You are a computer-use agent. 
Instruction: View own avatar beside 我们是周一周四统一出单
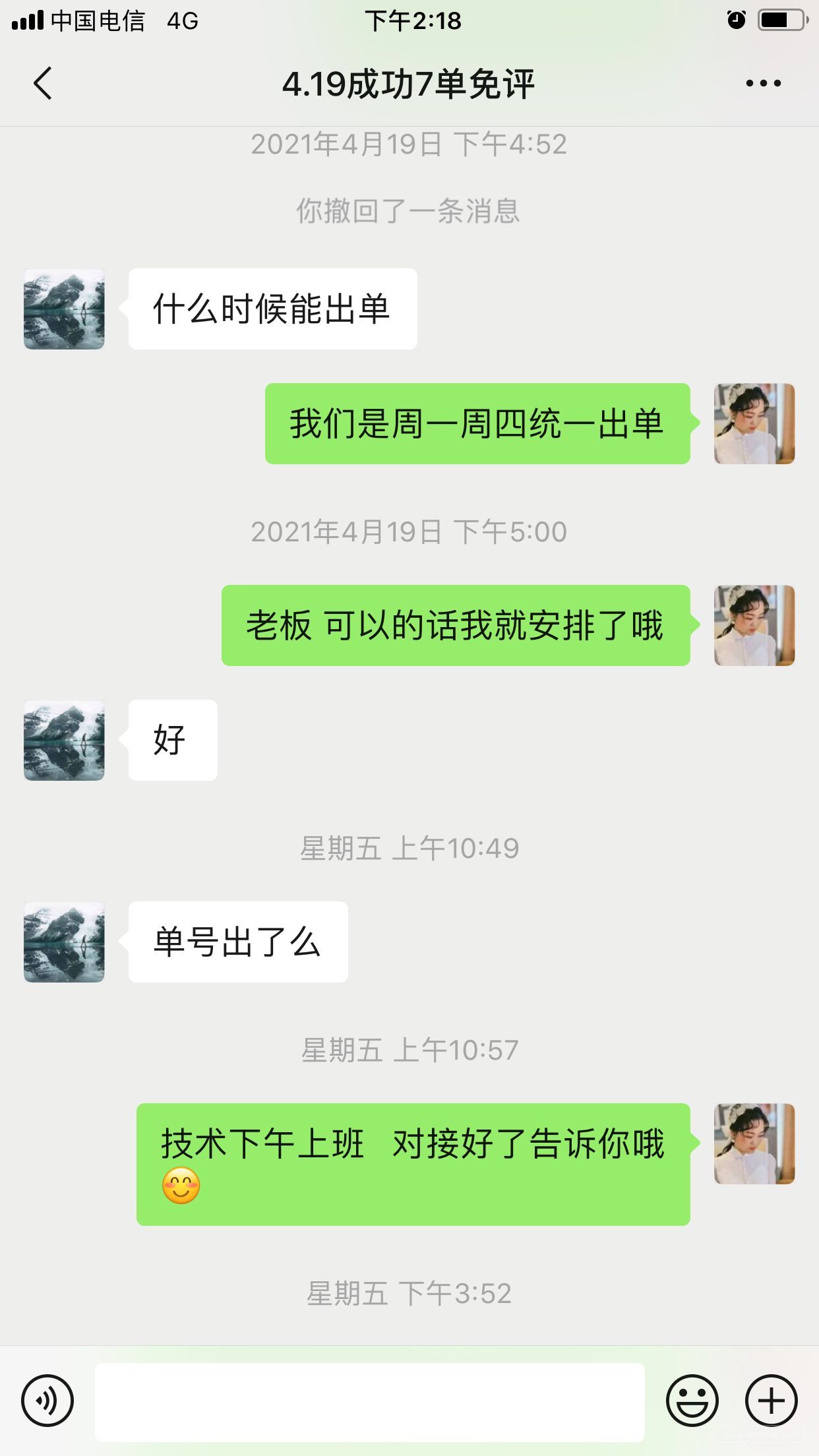(x=754, y=424)
